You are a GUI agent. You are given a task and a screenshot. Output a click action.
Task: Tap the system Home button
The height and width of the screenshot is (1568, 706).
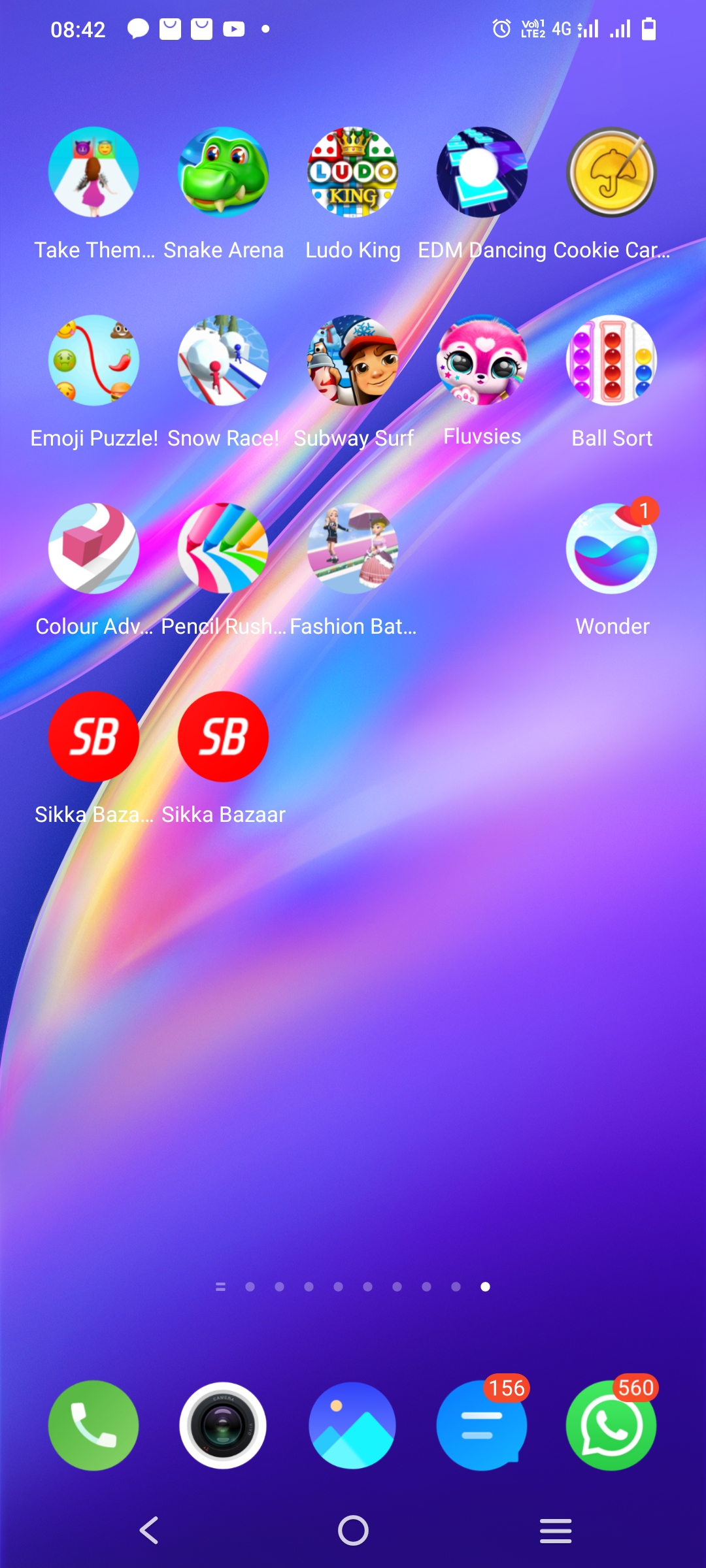(x=353, y=1530)
